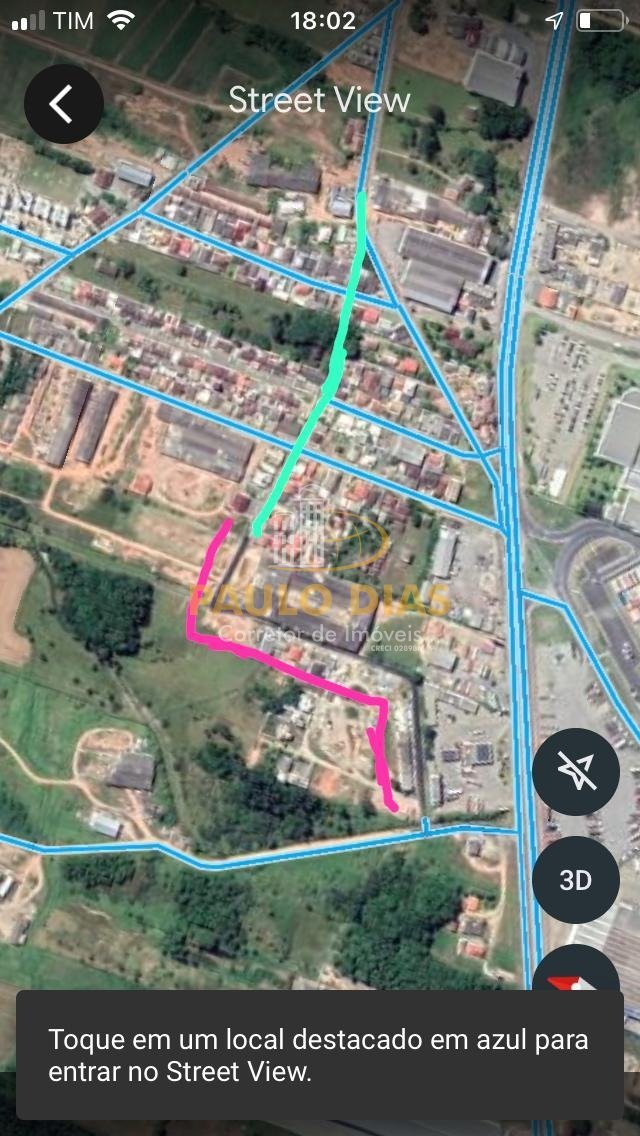Screen dimensions: 640x1136
Task: Go back from Street View
Action: [63, 104]
